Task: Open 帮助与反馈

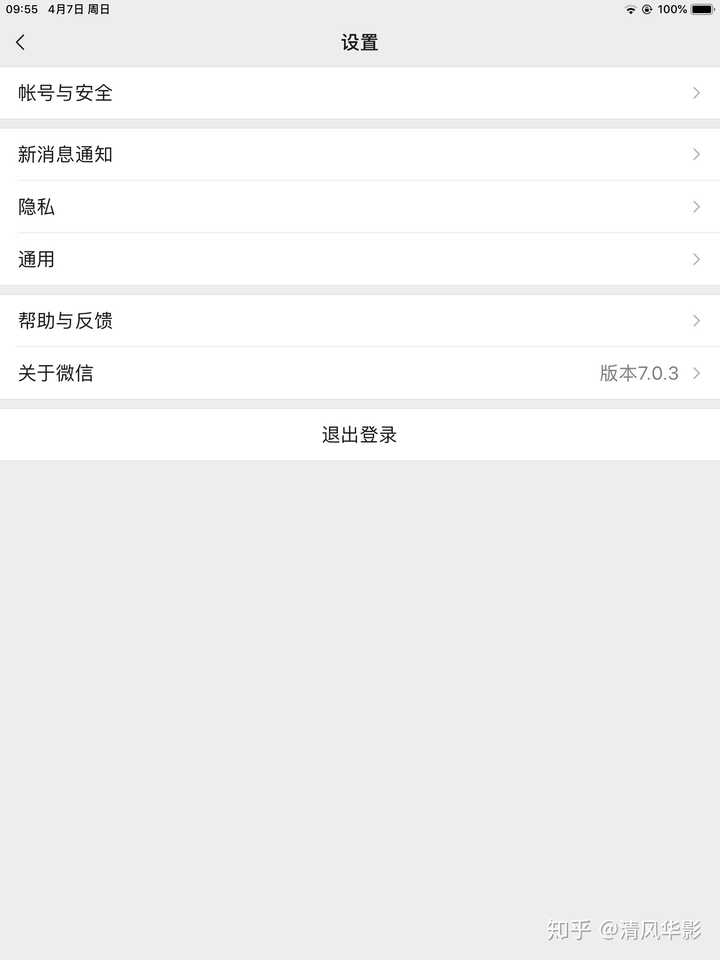Action: tap(360, 321)
